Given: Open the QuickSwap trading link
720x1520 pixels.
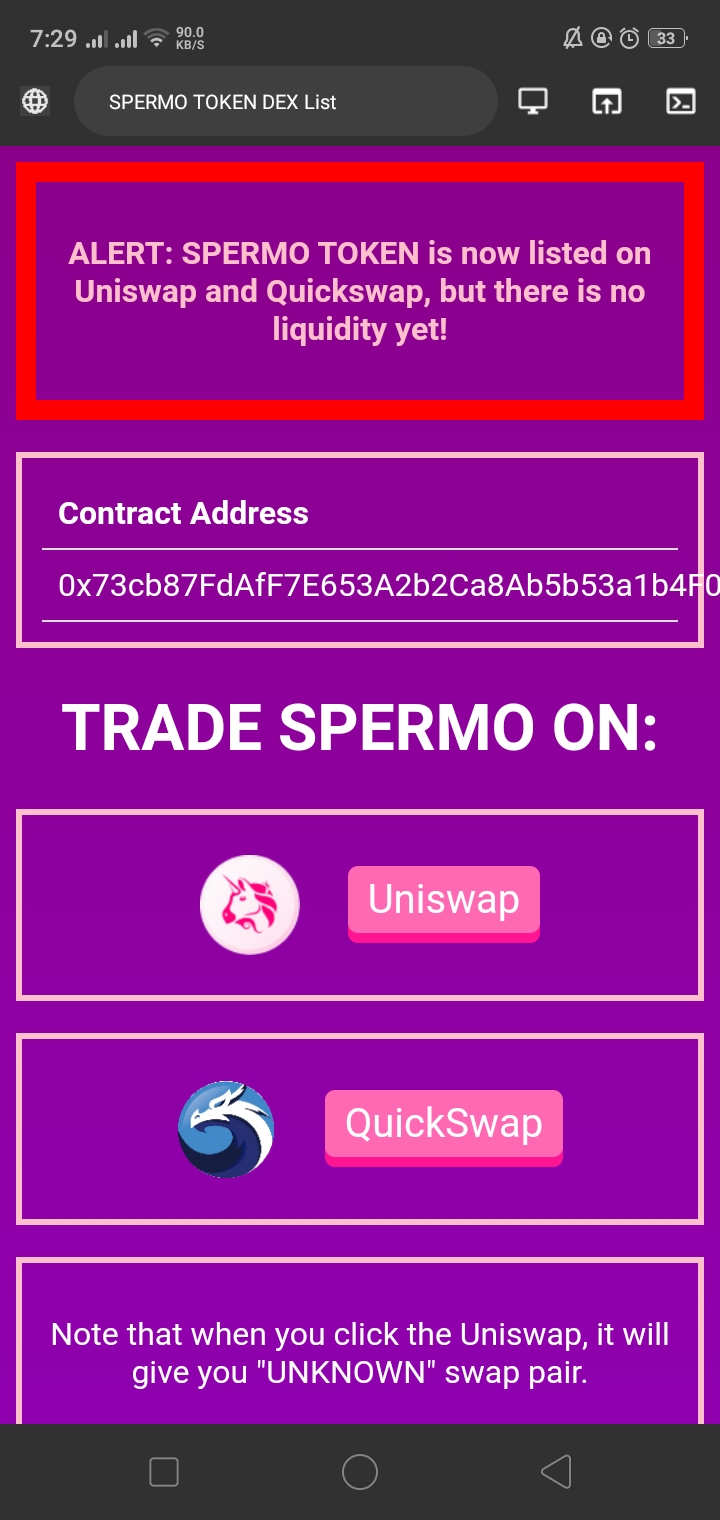Looking at the screenshot, I should pos(443,1124).
